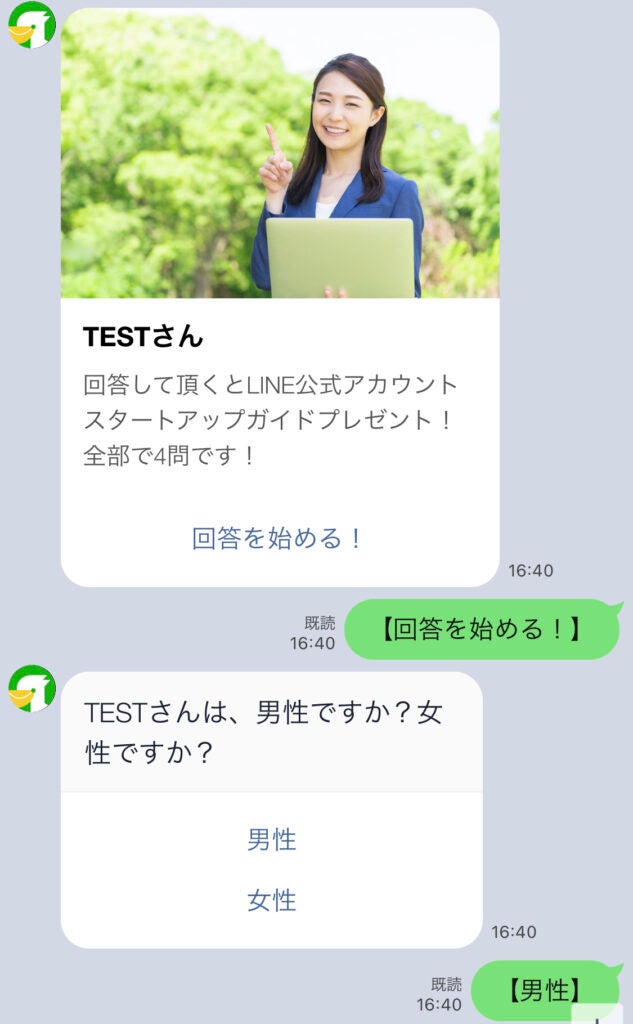Image resolution: width=633 pixels, height=1024 pixels.
Task: Open the sender's avatar beside the TESTさん card
Action: coord(31,25)
